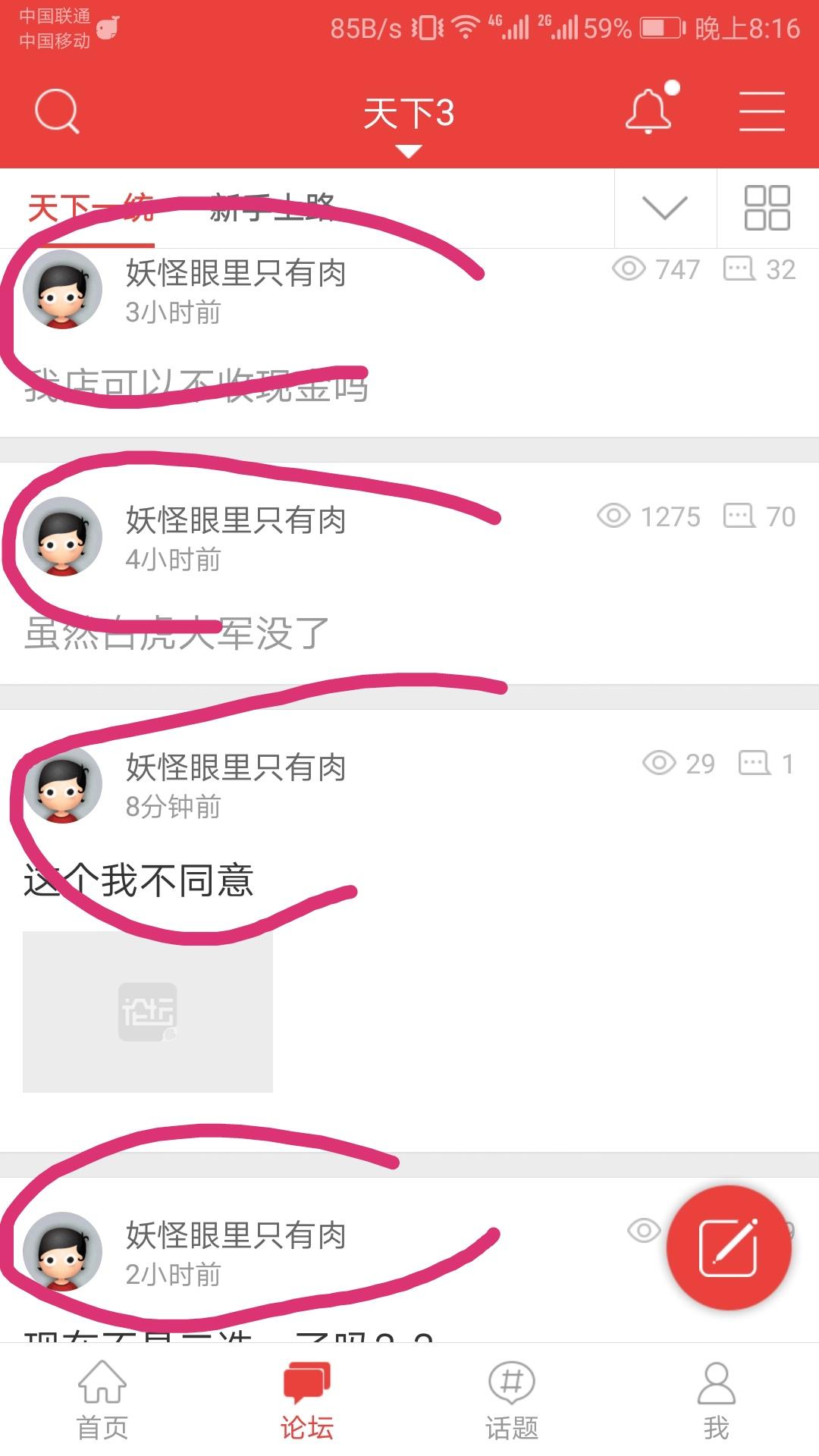The image size is (819, 1456).
Task: Switch to the 新手上路 tab
Action: click(271, 208)
